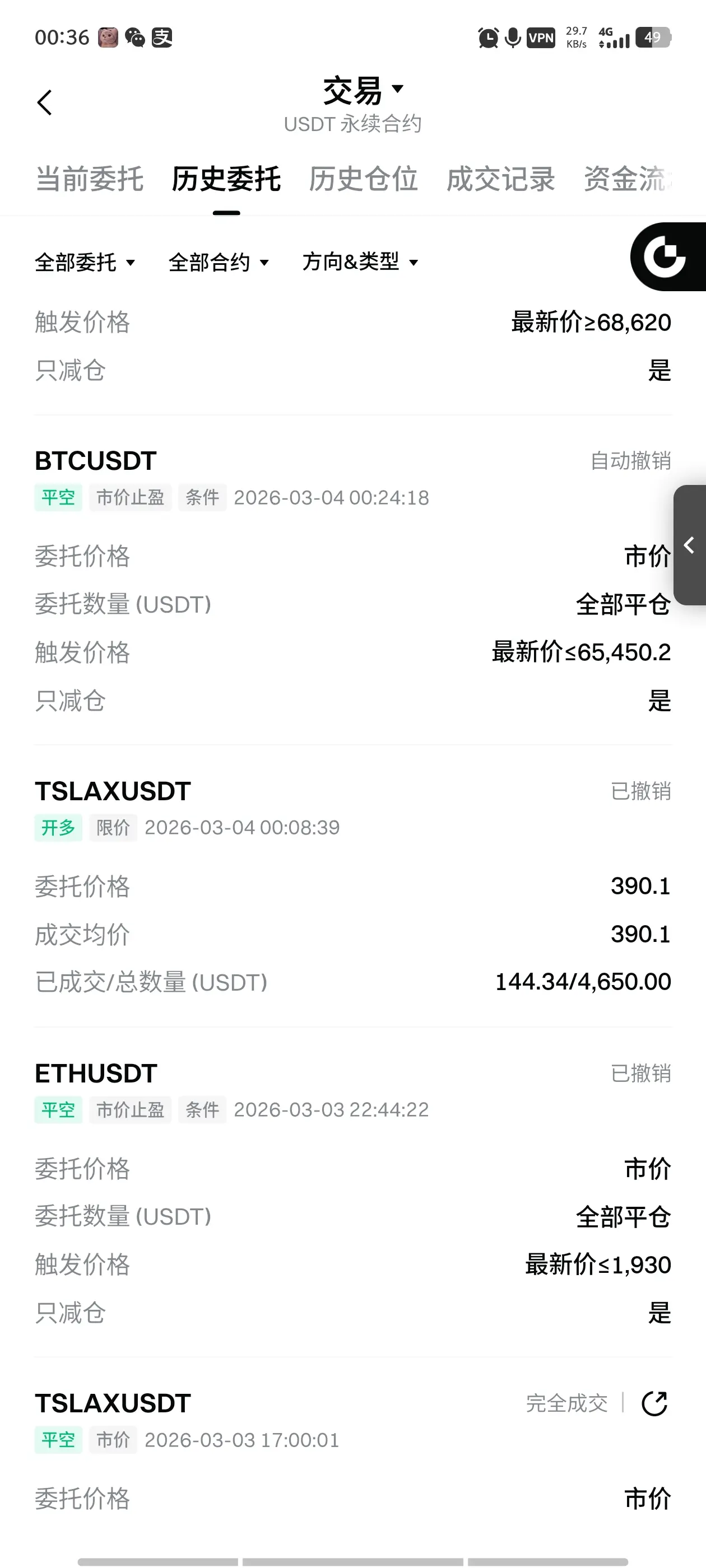Expand the gray side panel arrow

click(x=690, y=545)
